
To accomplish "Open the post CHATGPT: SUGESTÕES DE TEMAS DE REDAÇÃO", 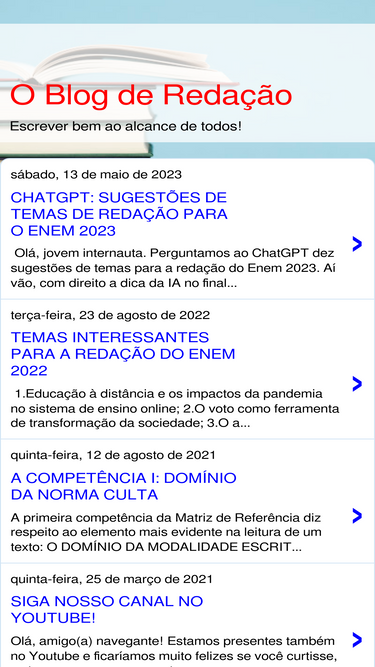I will click(x=119, y=214).
